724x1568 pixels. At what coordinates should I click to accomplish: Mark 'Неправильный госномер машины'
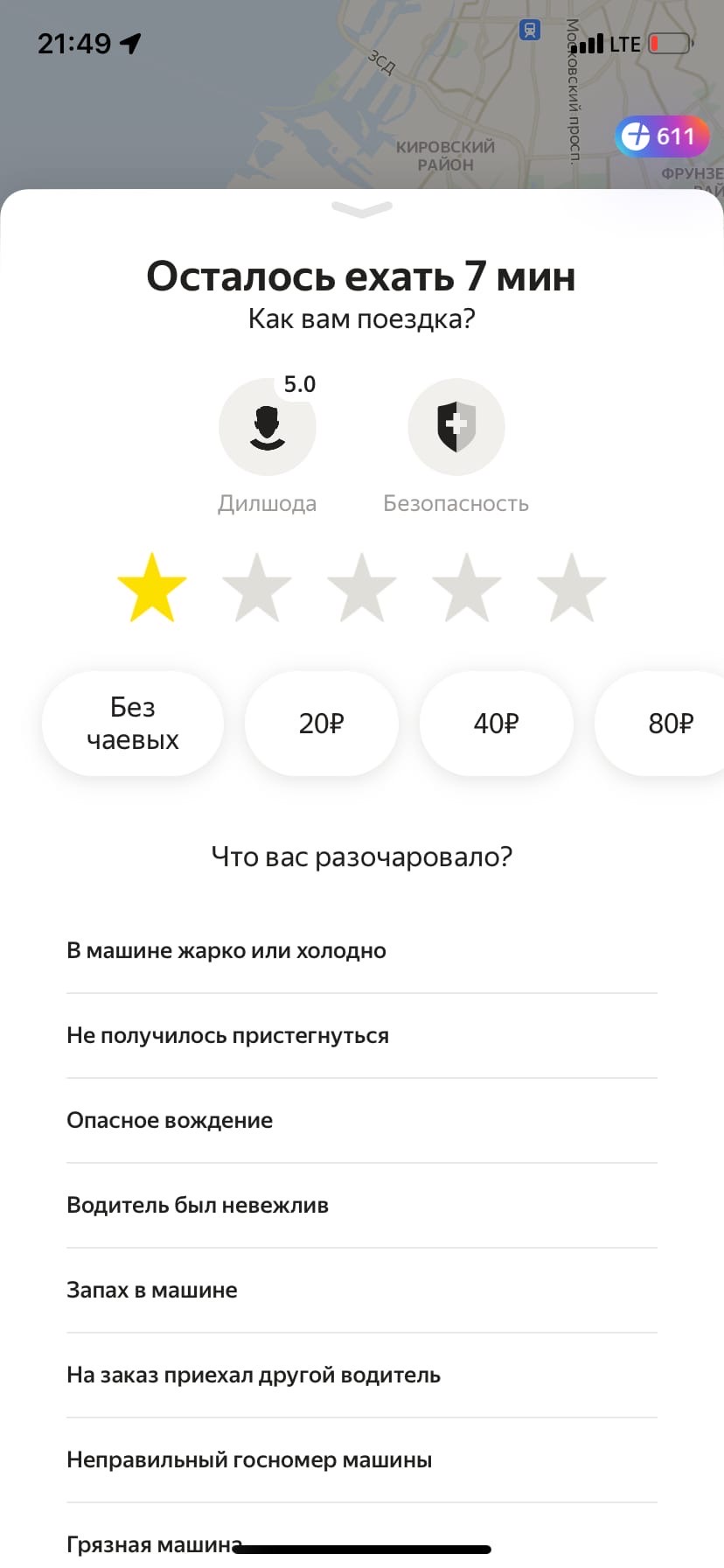point(249,1460)
